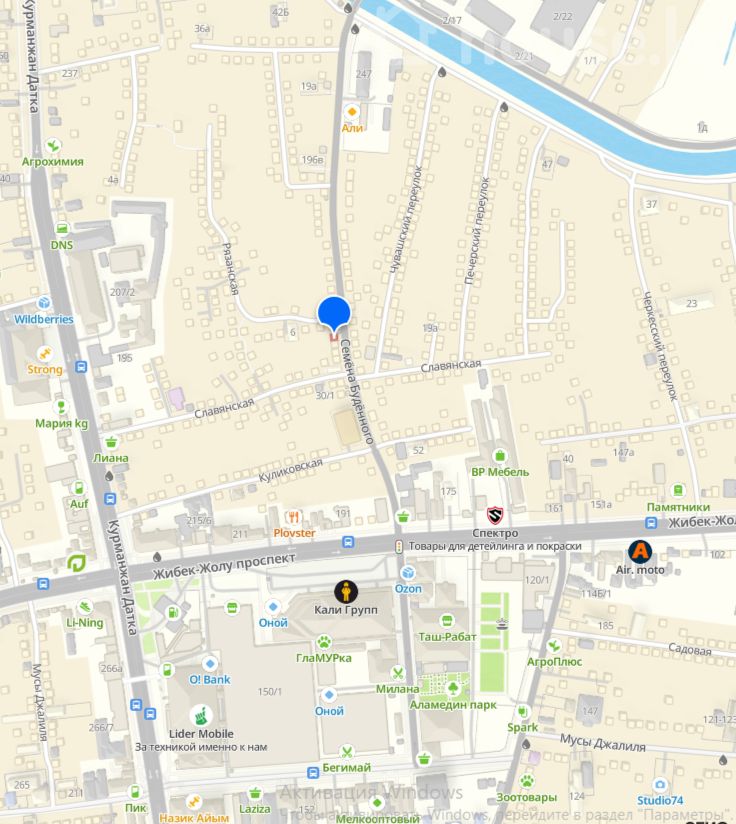Select the Spark marker

(x=522, y=712)
